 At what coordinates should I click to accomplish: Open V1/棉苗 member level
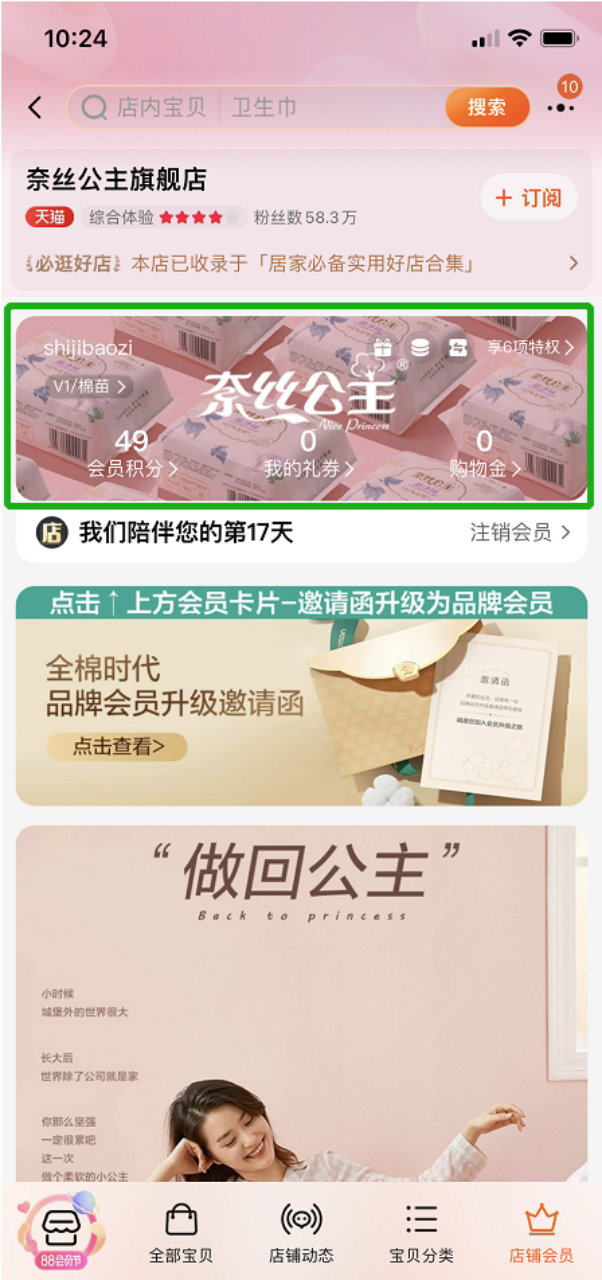tap(90, 386)
